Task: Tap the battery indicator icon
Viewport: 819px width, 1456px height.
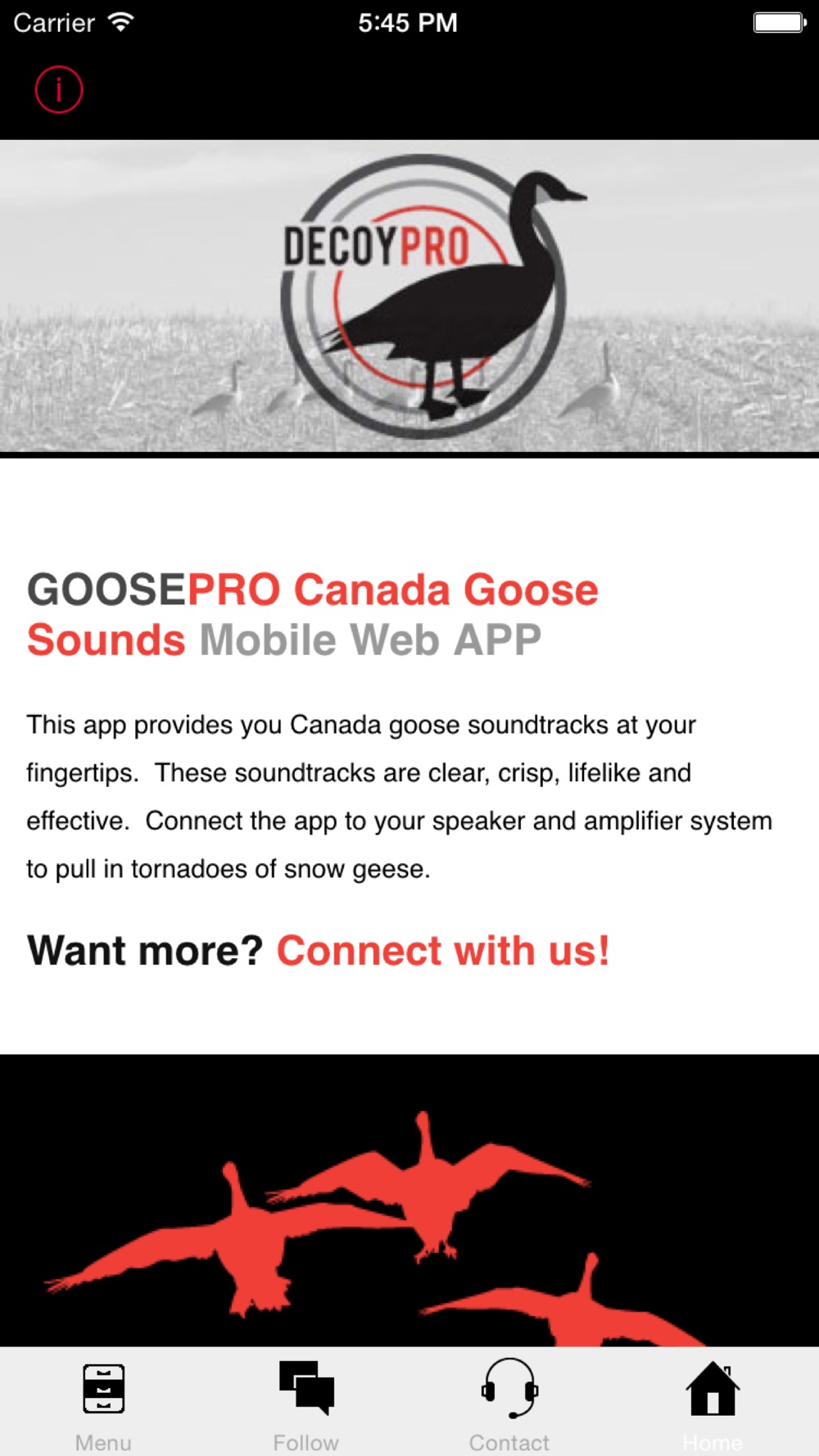Action: [780, 22]
